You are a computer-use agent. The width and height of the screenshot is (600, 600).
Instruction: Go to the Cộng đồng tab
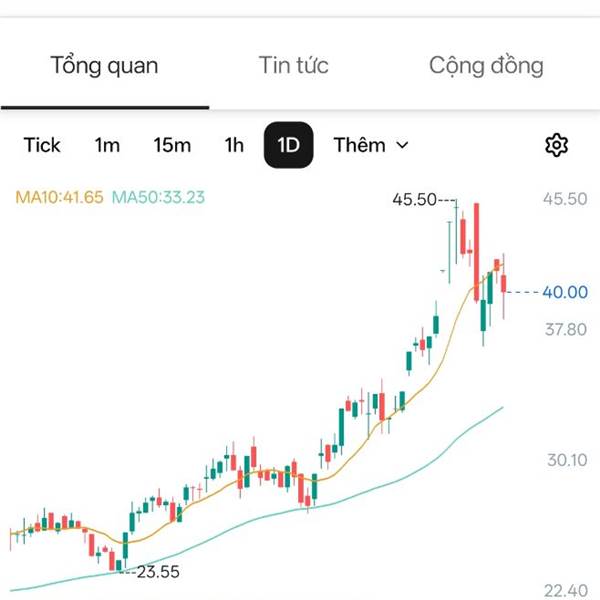point(486,66)
